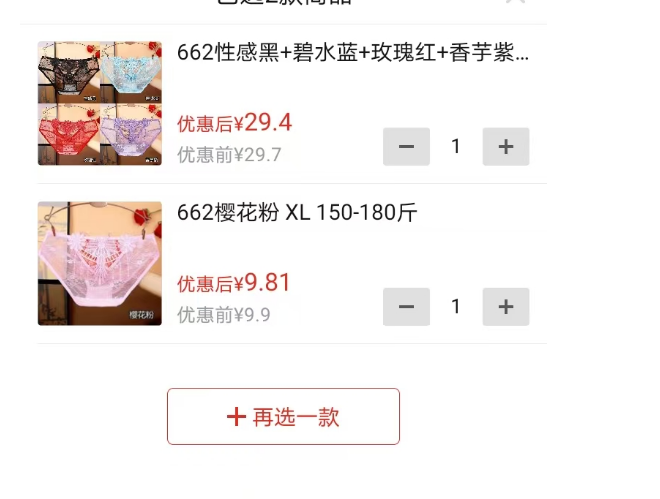Open the four-color 662 set product image
The image size is (660, 499).
tap(99, 103)
